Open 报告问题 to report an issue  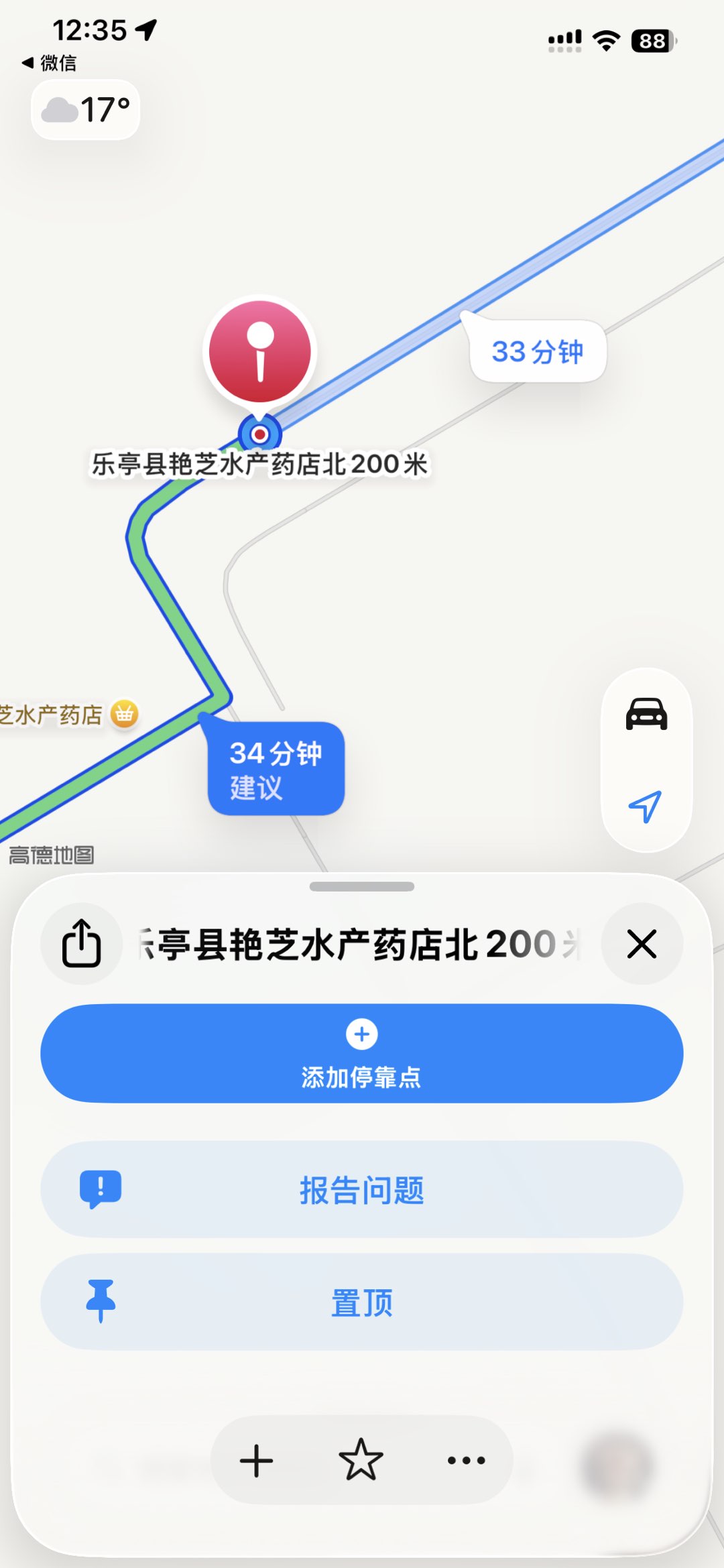(x=362, y=1190)
